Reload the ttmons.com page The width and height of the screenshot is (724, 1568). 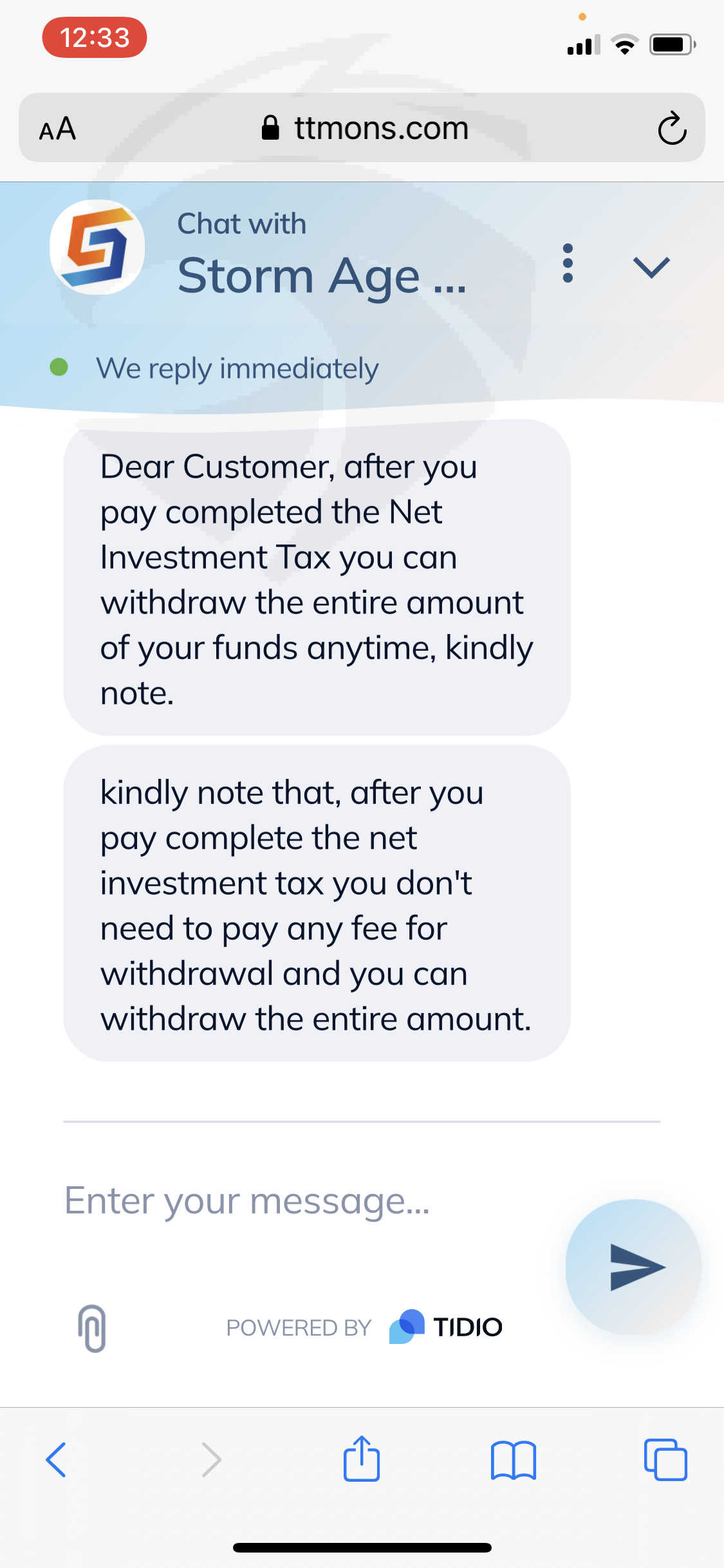pyautogui.click(x=672, y=128)
